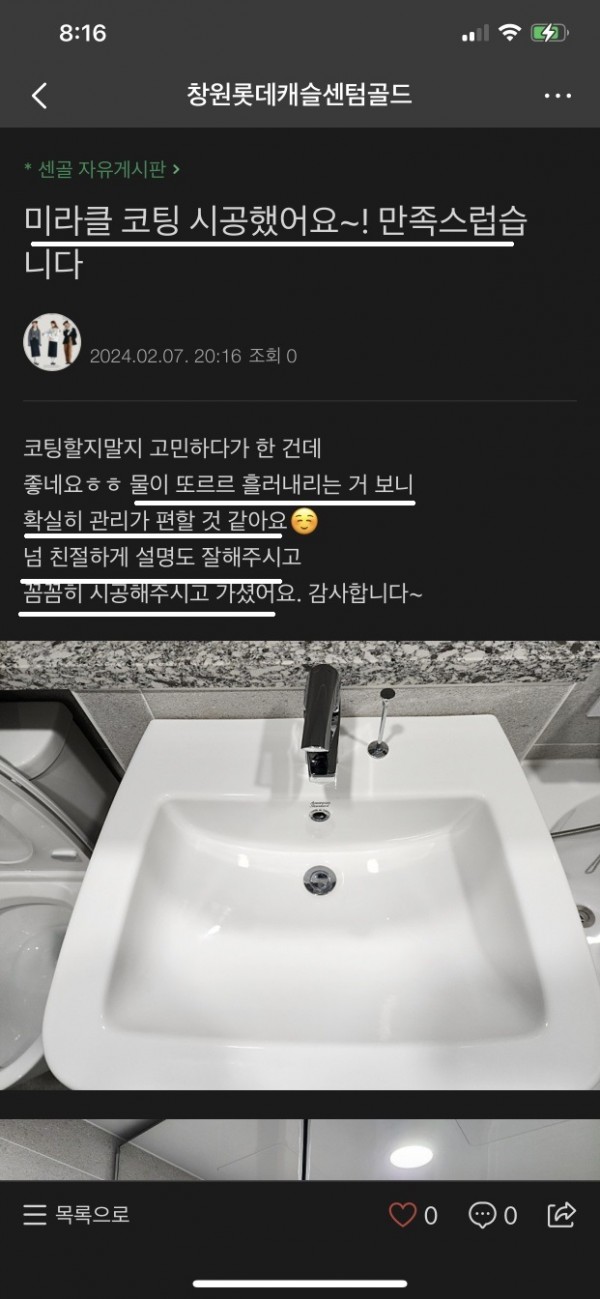Viewport: 600px width, 1299px height.
Task: Open the three-dot overflow menu
Action: (x=557, y=96)
